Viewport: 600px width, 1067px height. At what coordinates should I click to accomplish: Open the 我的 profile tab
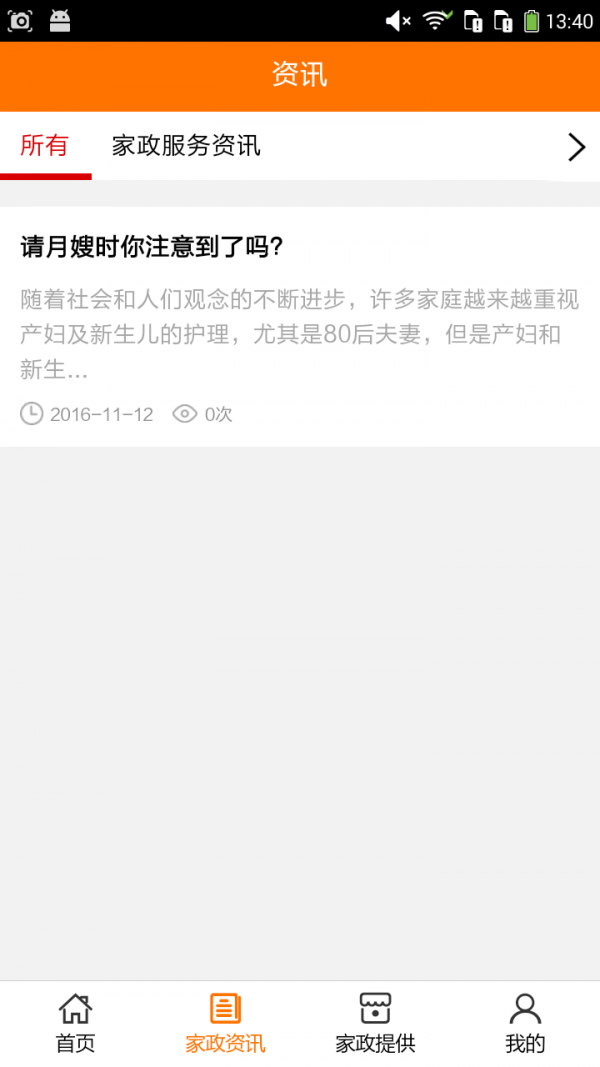tap(524, 1023)
